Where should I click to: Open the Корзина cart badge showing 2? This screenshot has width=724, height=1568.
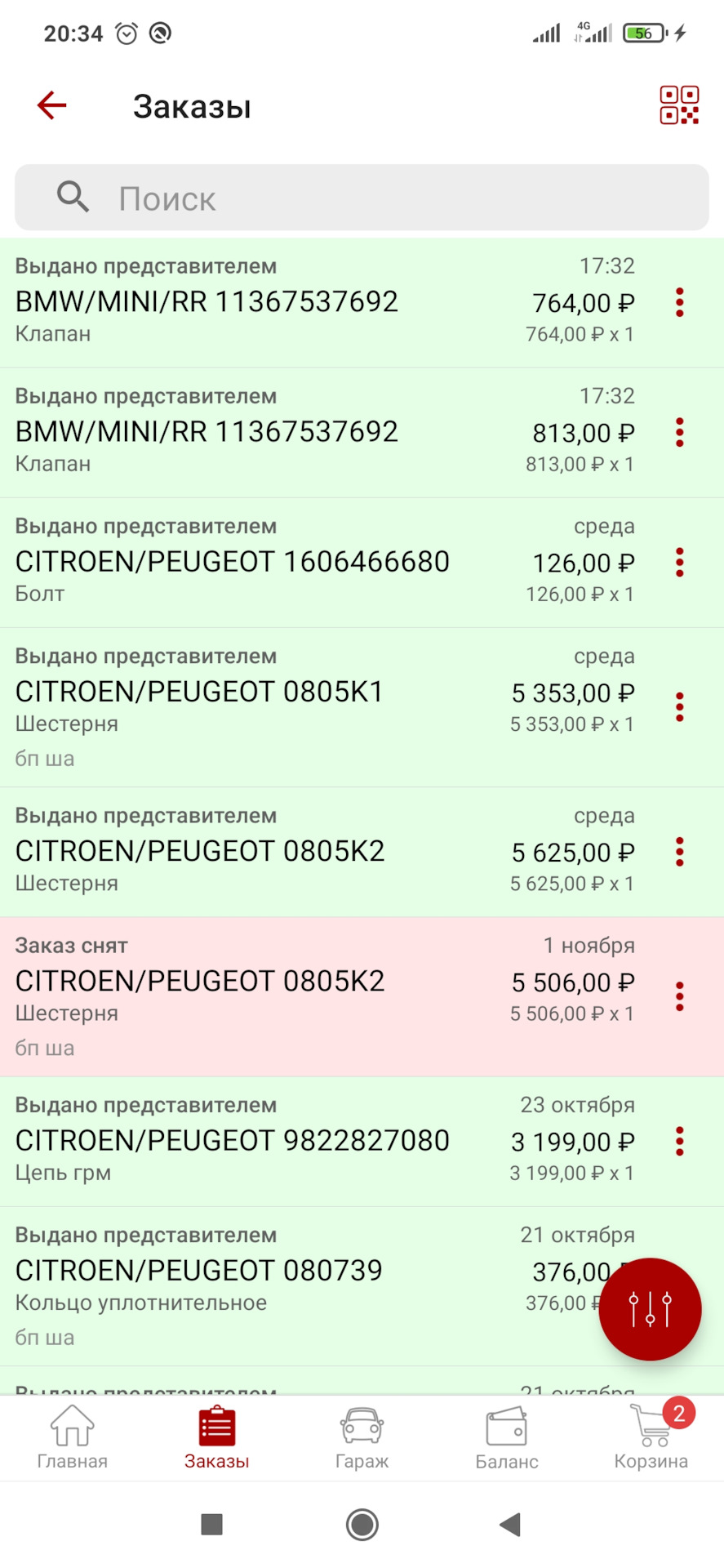pos(677,1407)
